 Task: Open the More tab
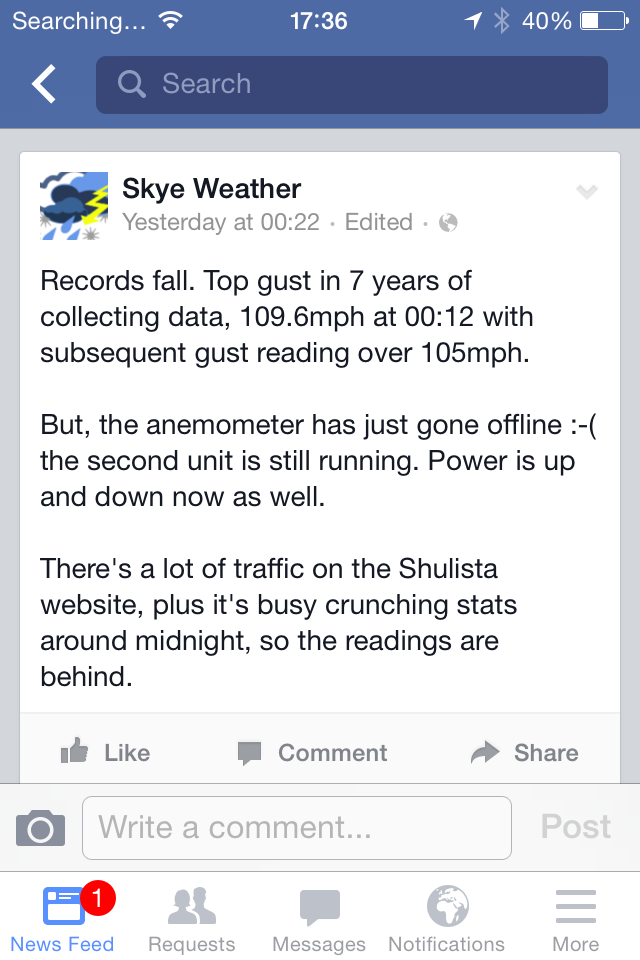[x=575, y=918]
